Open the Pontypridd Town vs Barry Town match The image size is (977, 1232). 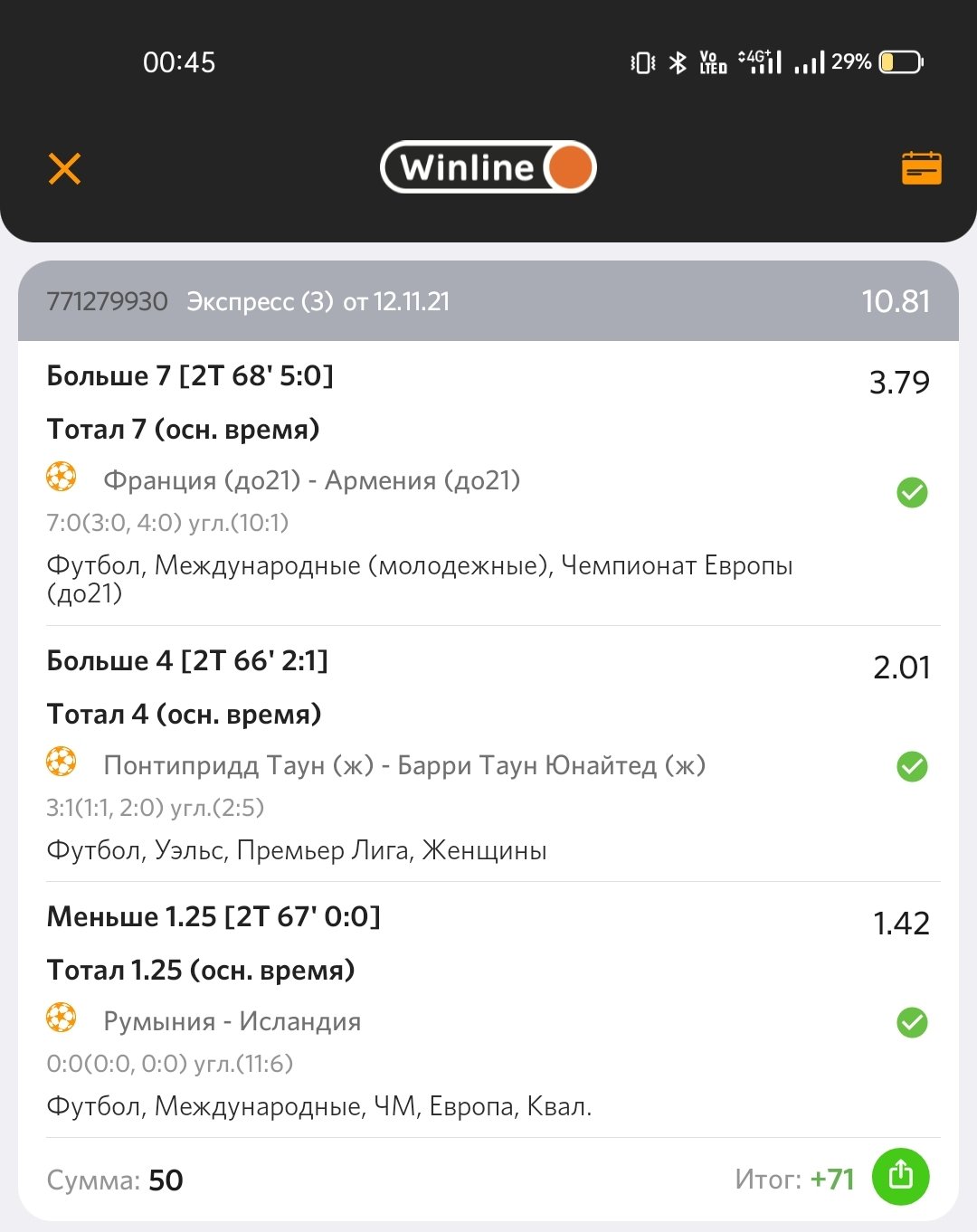pyautogui.click(x=403, y=765)
